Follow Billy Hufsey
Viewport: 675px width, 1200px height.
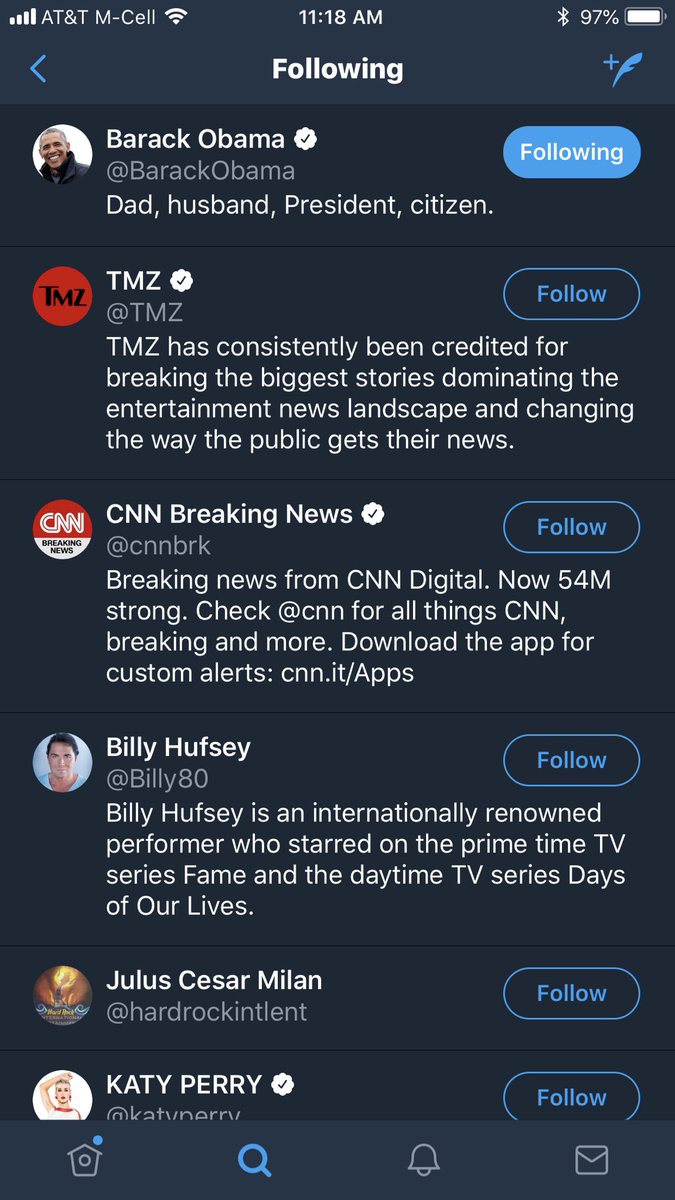coord(571,760)
